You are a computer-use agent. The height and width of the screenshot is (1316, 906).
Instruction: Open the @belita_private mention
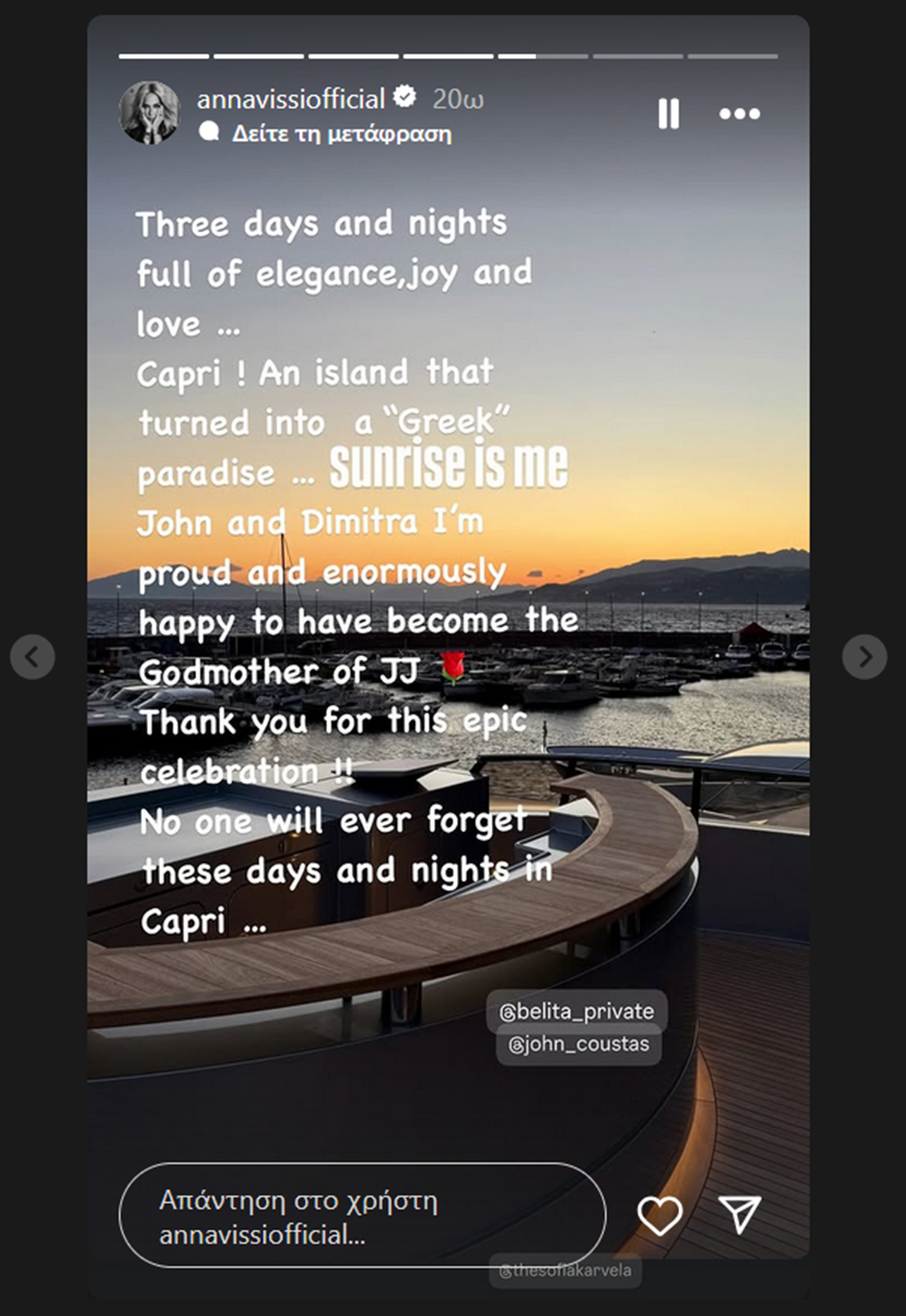tap(576, 1010)
